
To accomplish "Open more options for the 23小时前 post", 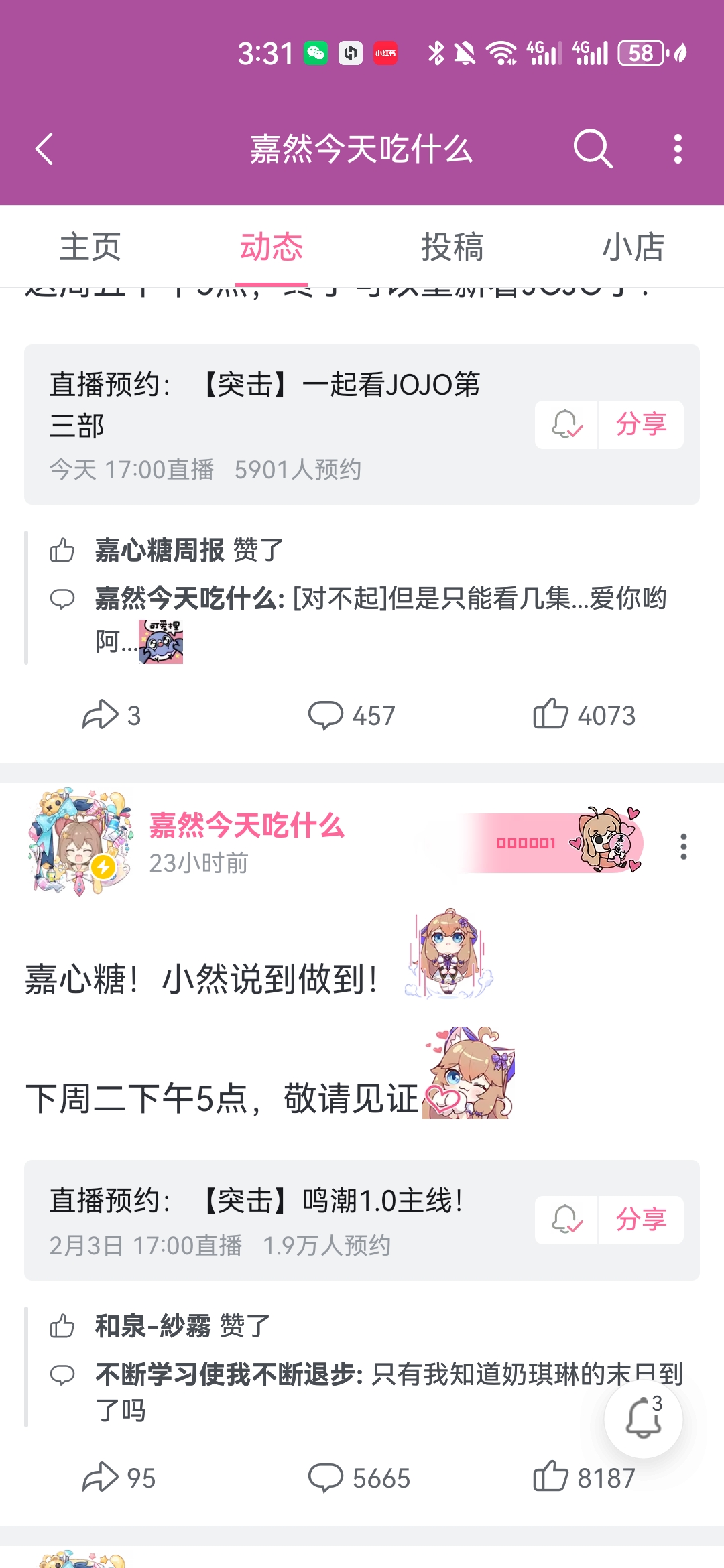I will click(683, 846).
